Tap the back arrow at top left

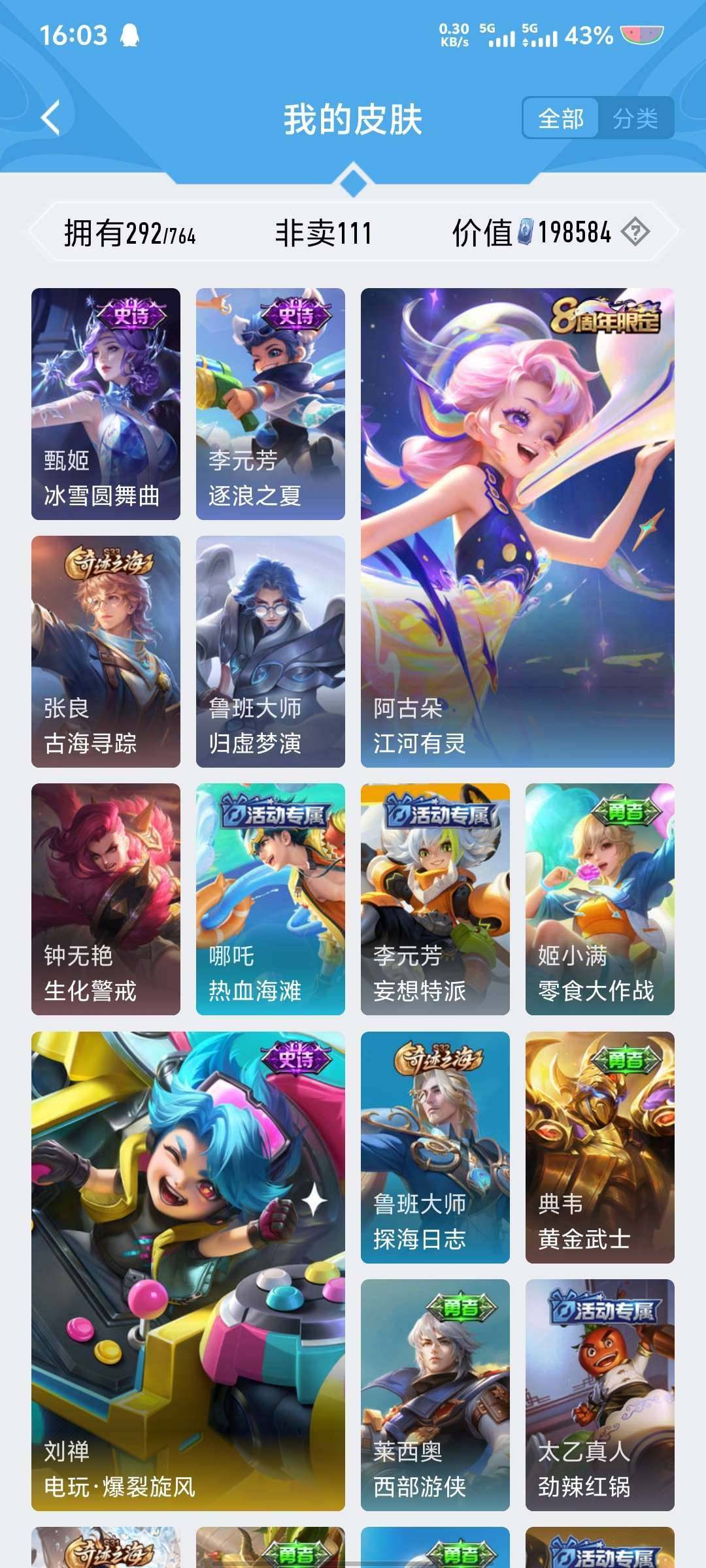(49, 116)
